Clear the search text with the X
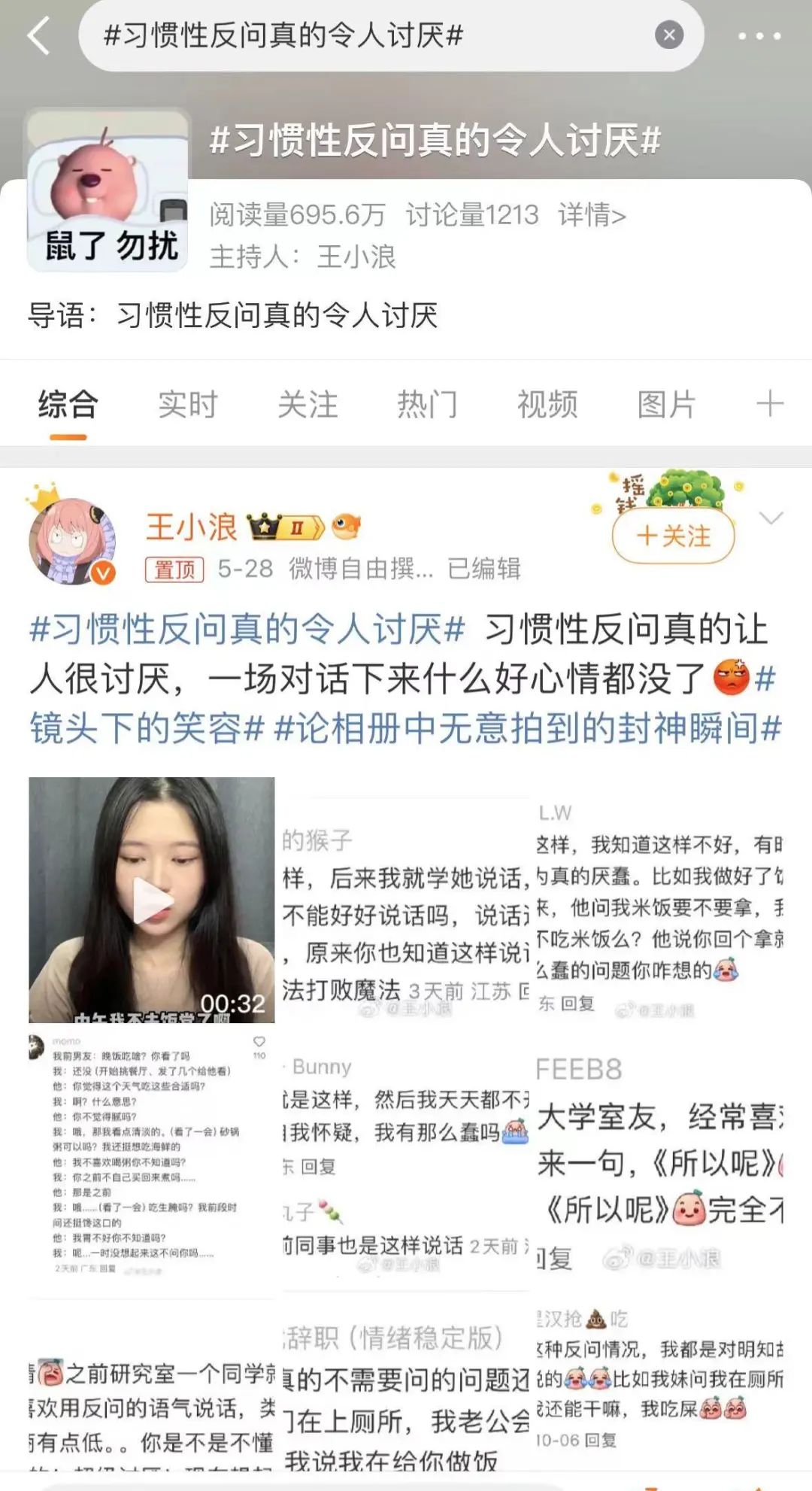 tap(668, 35)
